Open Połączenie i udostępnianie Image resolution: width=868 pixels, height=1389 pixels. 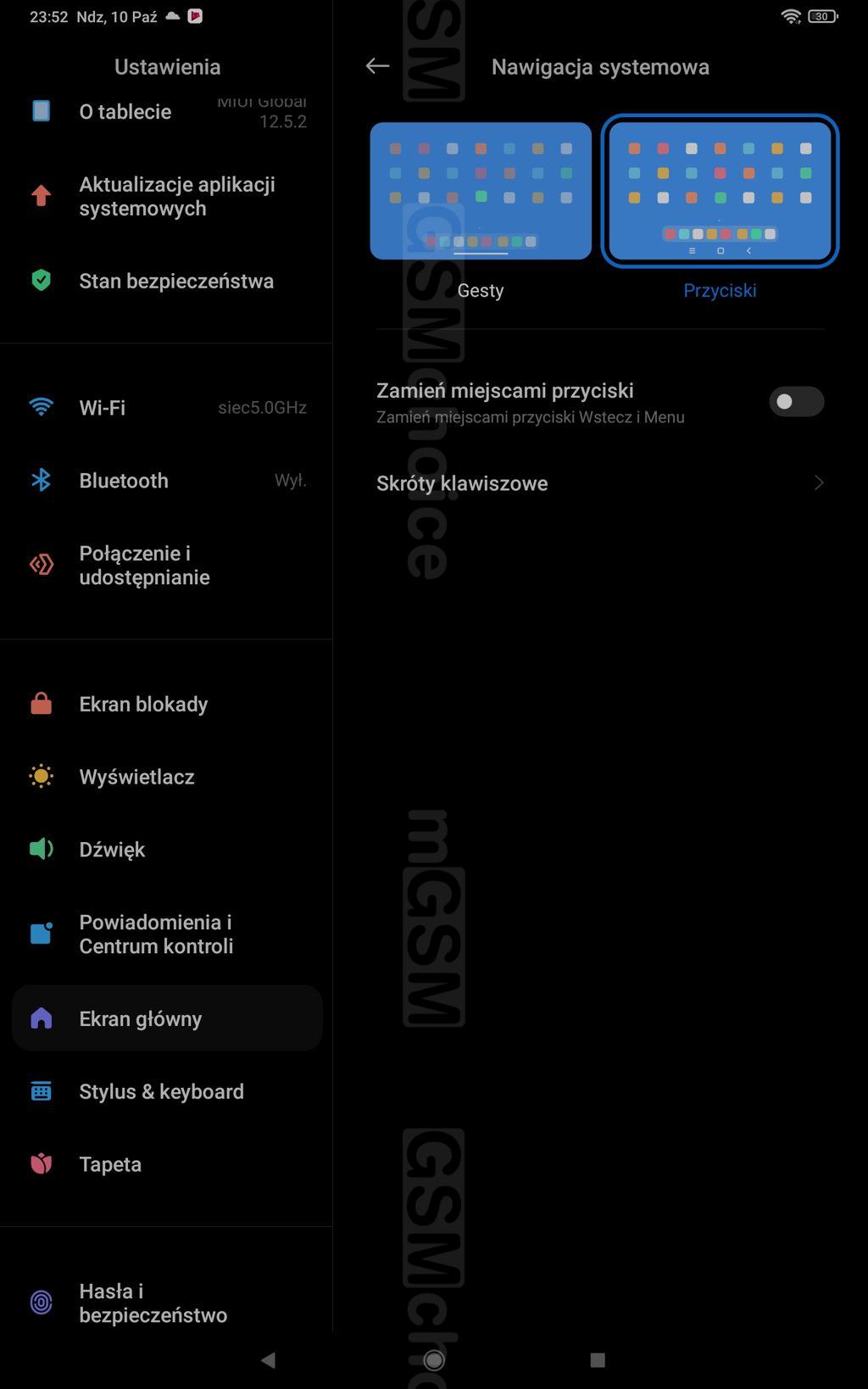[x=167, y=566]
